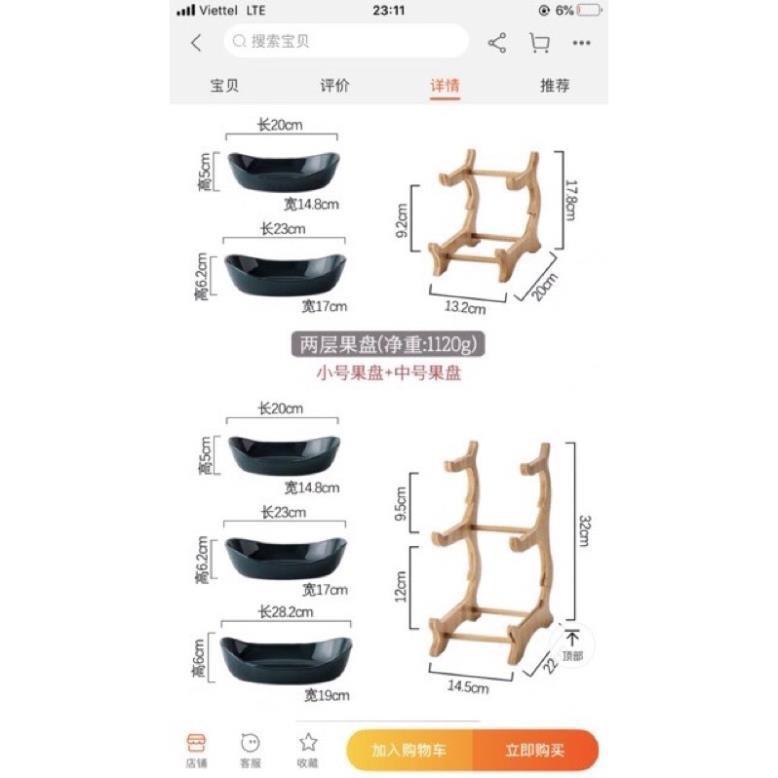Contact 客服 customer service
The image size is (778, 778).
click(x=251, y=750)
